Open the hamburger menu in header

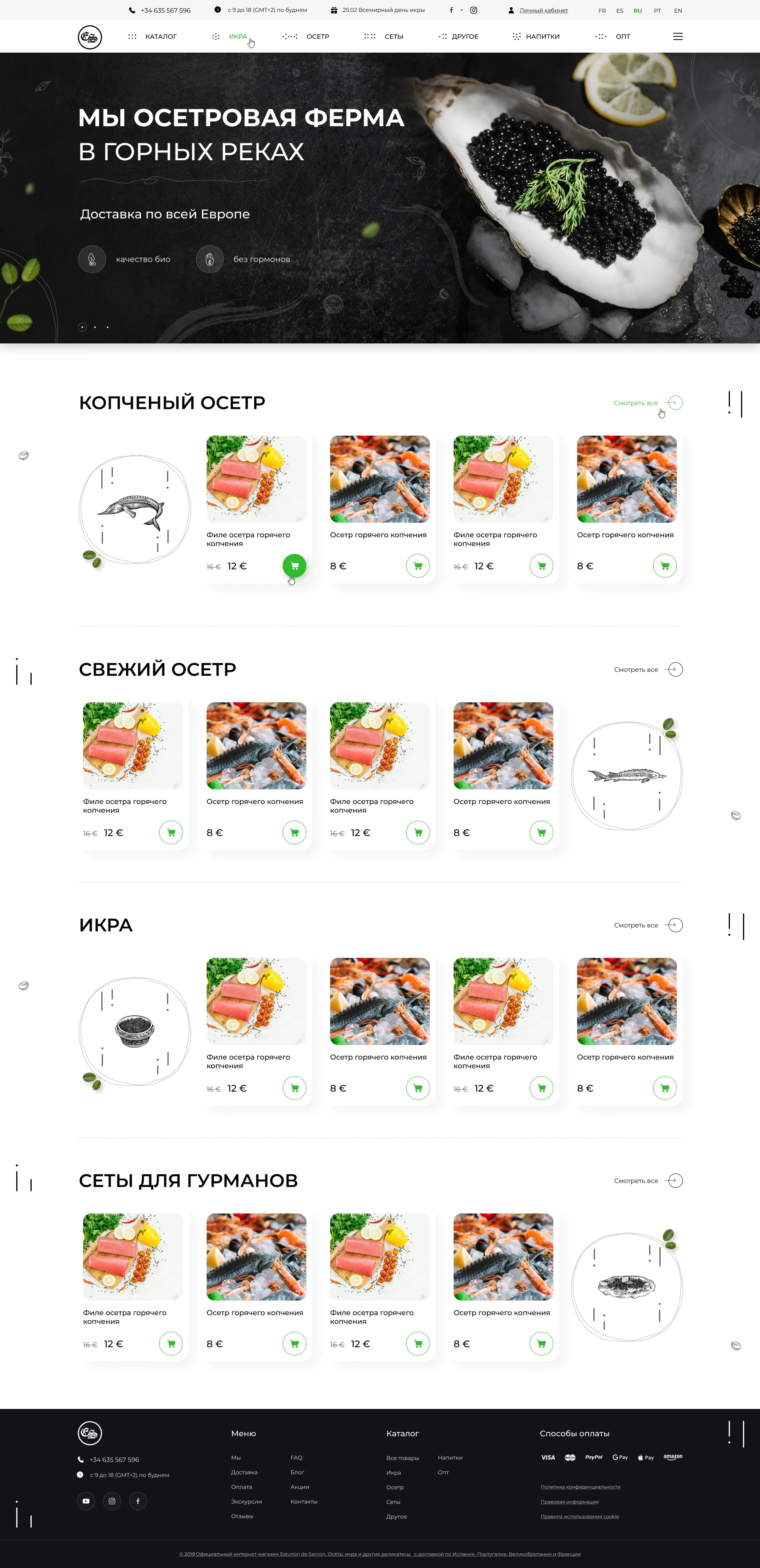tap(677, 36)
